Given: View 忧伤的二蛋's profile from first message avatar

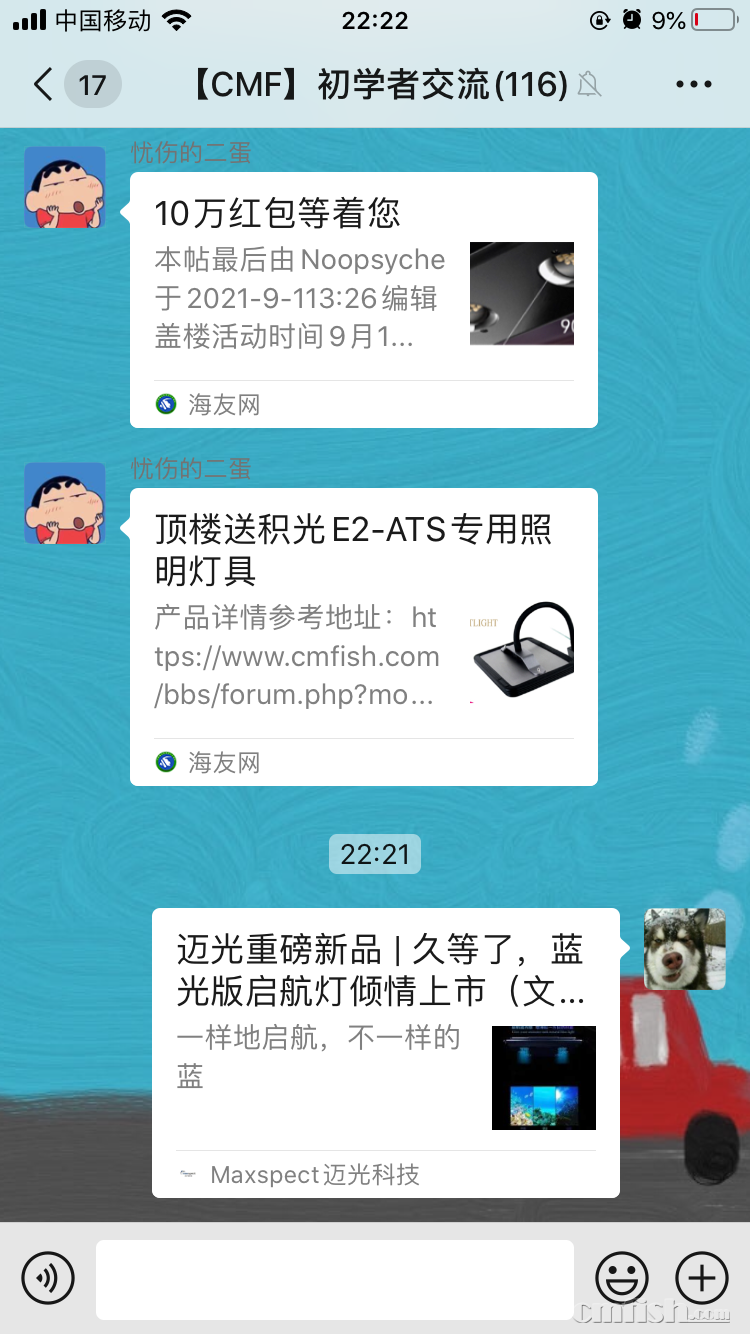Looking at the screenshot, I should [x=65, y=187].
